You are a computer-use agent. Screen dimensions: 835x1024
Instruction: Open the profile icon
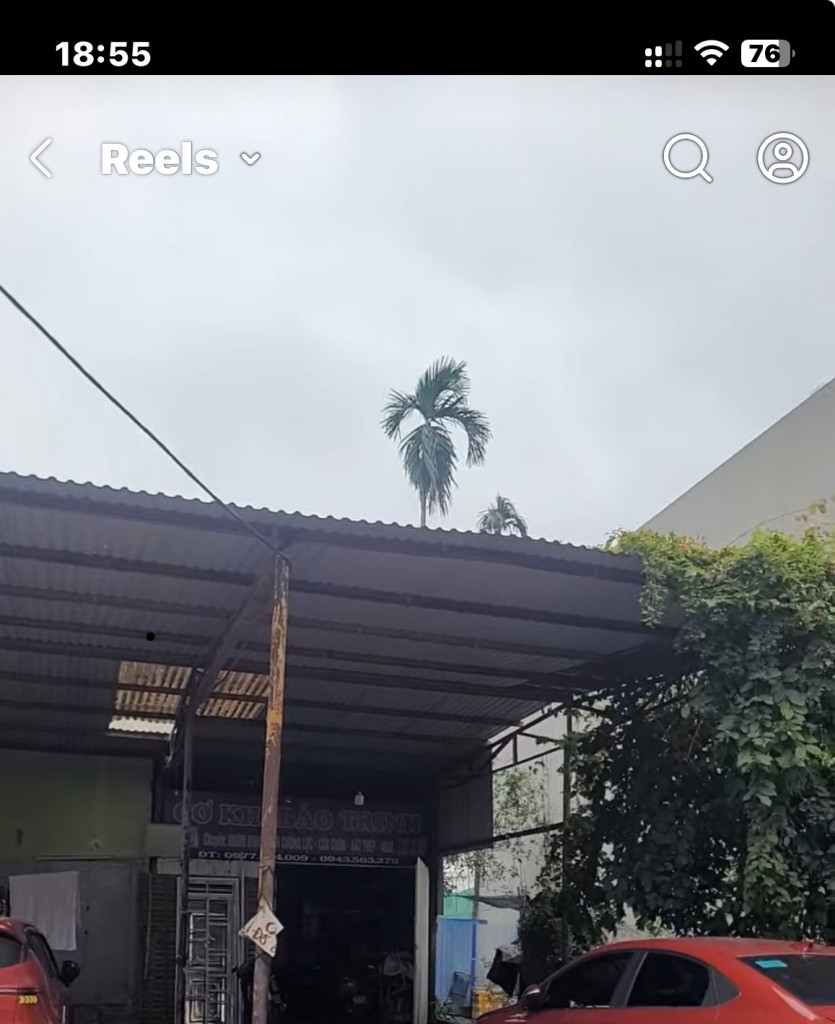click(782, 158)
